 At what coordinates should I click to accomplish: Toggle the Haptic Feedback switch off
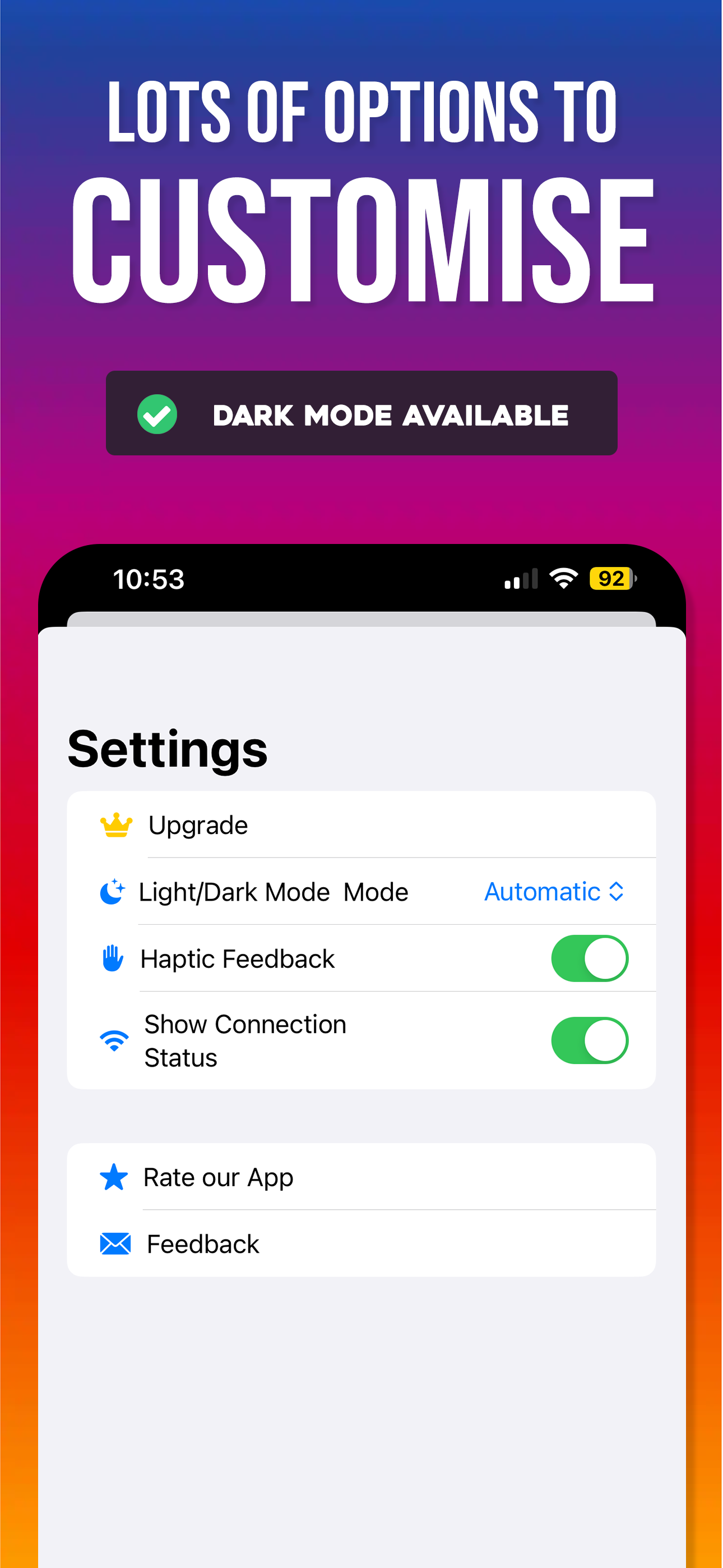click(589, 958)
